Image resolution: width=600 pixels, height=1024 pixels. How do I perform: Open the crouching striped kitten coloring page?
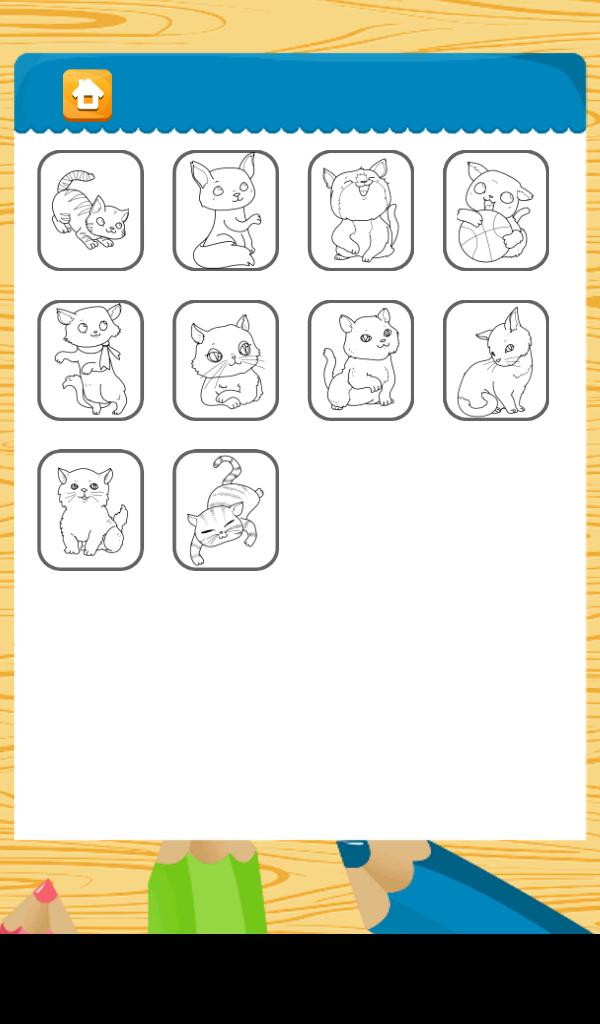[90, 210]
